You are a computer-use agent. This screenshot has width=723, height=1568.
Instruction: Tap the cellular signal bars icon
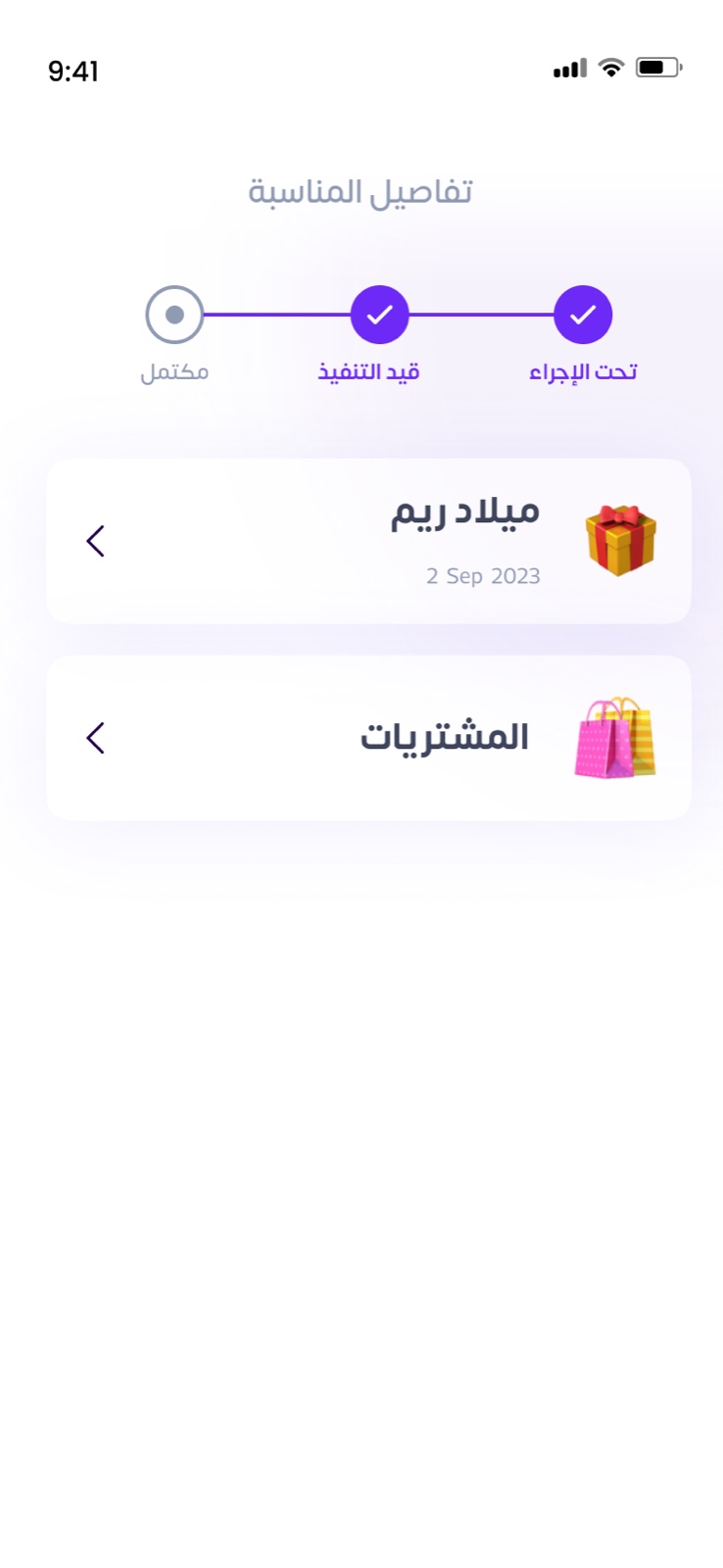(569, 68)
